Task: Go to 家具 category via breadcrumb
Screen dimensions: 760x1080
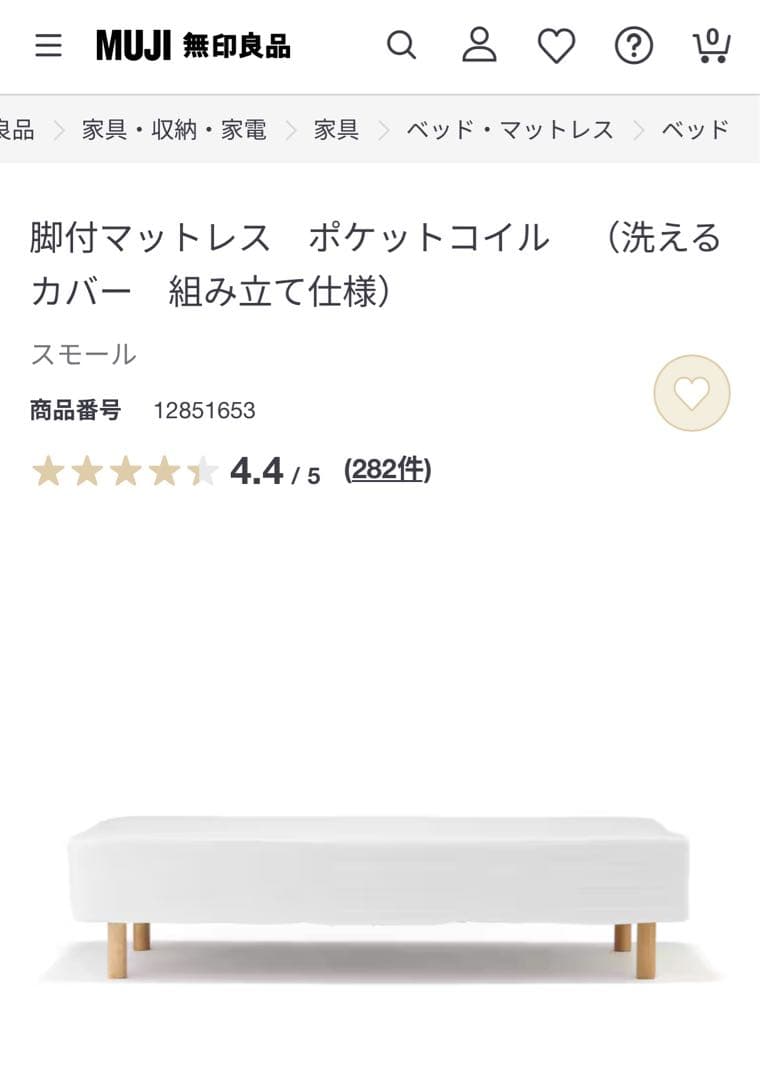Action: [336, 130]
